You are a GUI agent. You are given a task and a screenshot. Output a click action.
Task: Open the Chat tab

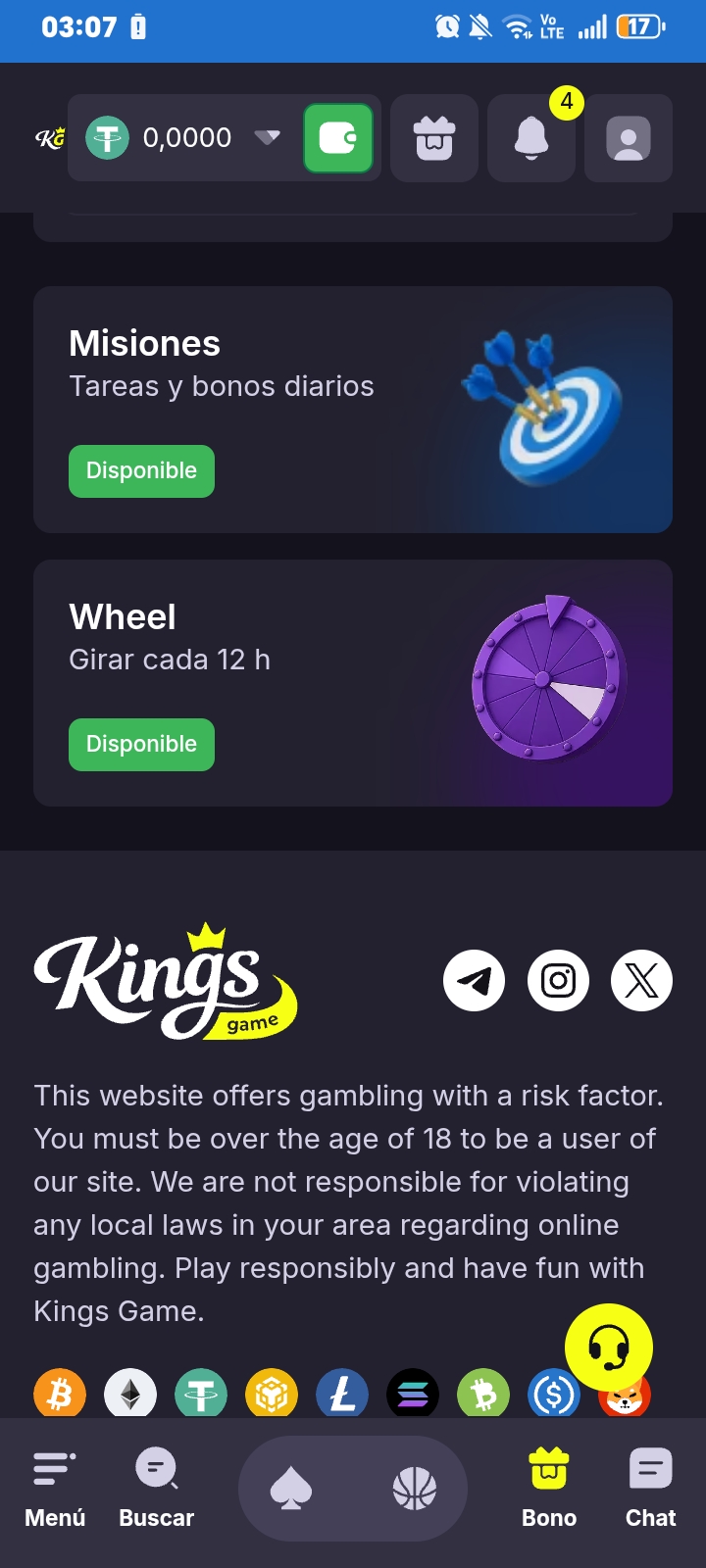click(x=651, y=1489)
